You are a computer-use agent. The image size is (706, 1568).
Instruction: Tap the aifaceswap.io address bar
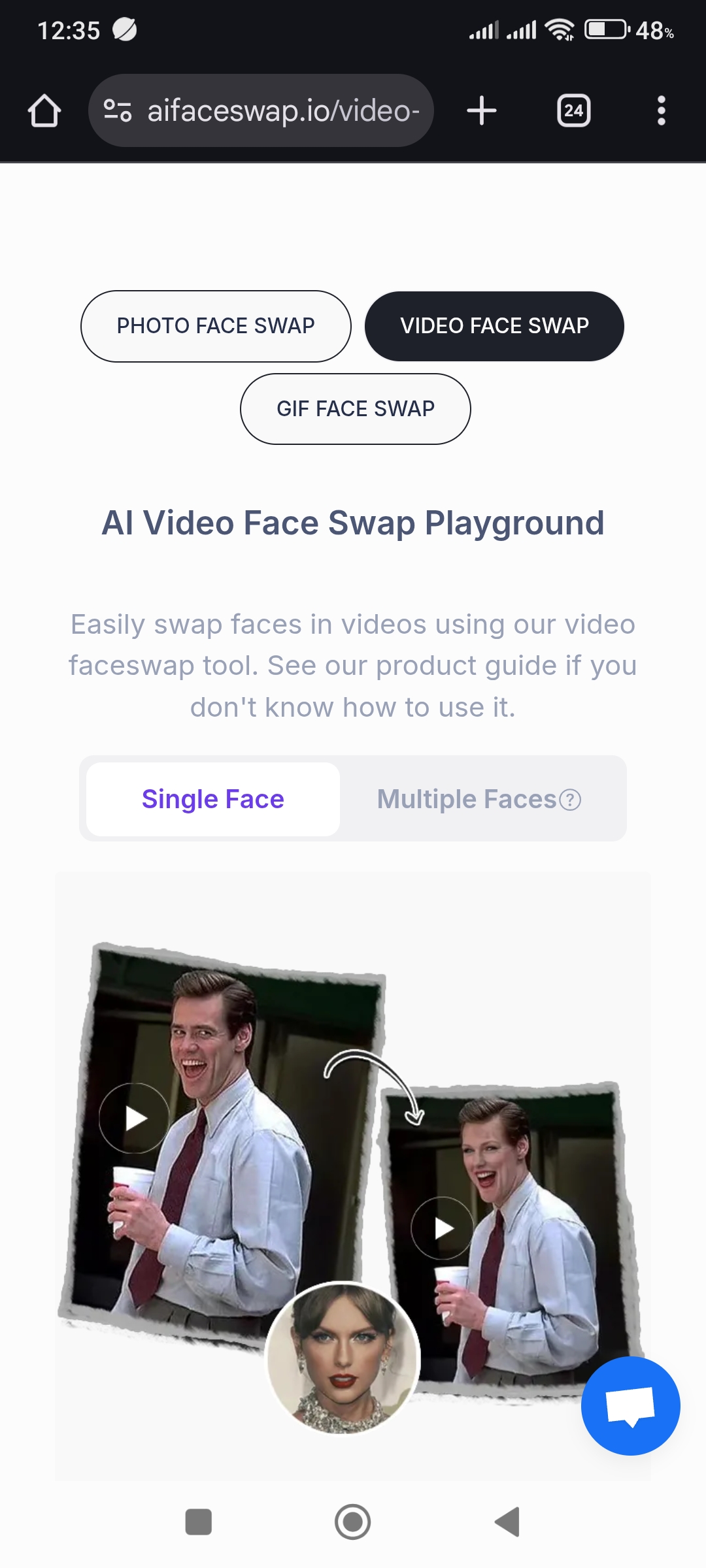(x=275, y=110)
